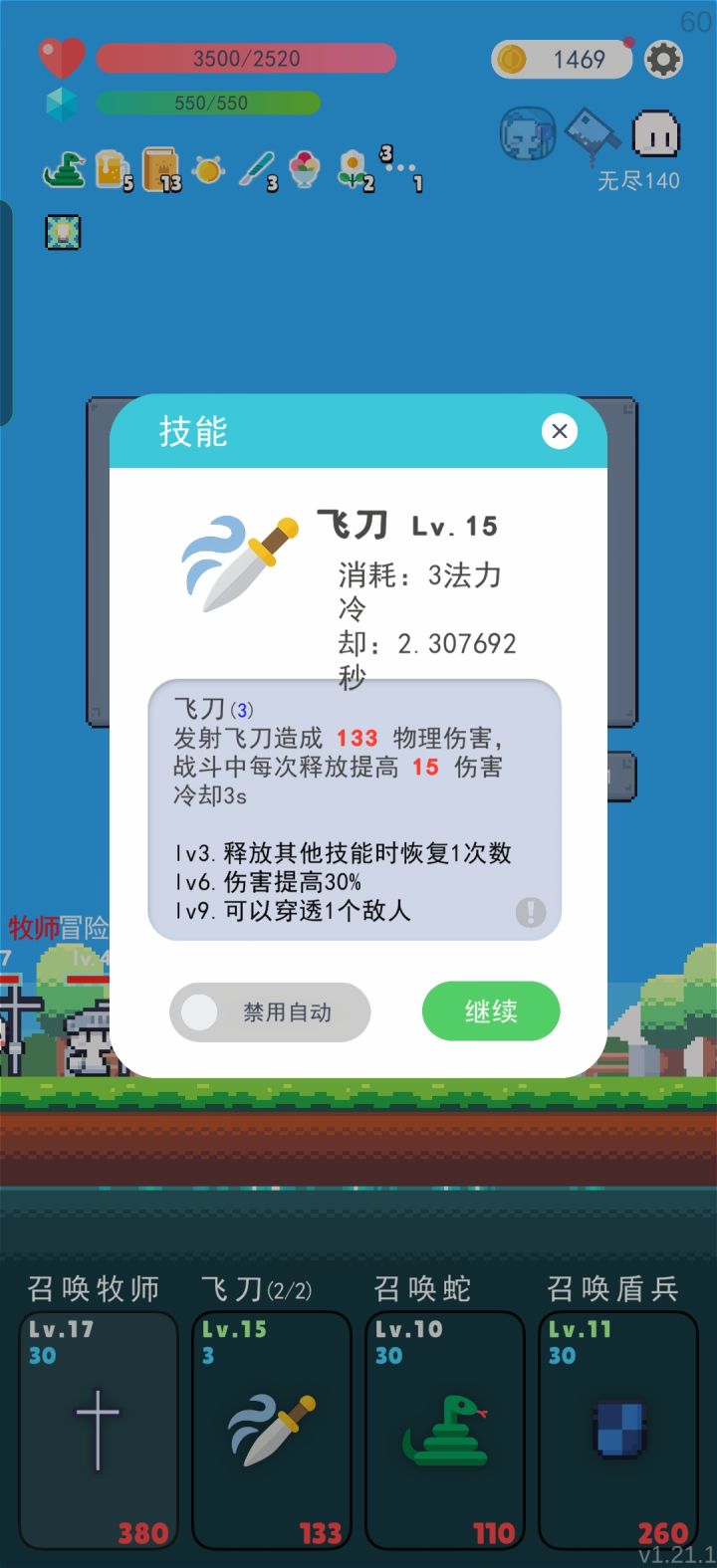This screenshot has height=1568, width=717.
Task: Click the light bulb buff icon
Action: (62, 231)
